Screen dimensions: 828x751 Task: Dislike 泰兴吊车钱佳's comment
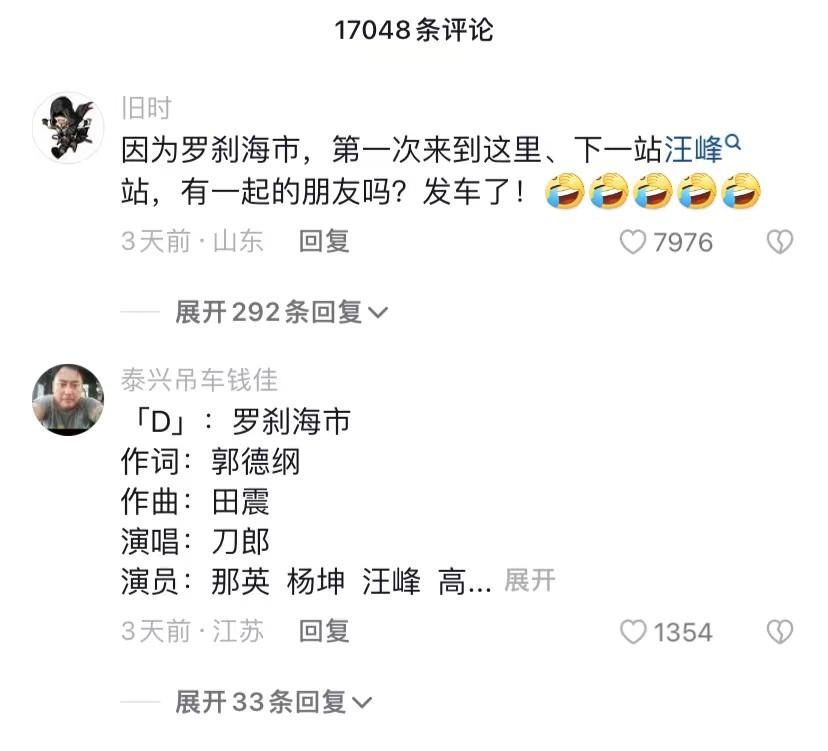pyautogui.click(x=779, y=632)
